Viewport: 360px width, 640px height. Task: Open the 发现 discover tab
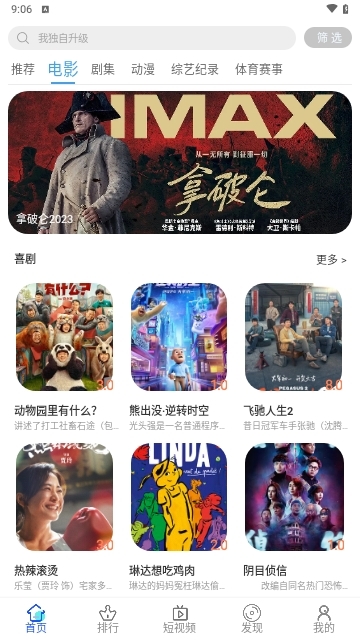pyautogui.click(x=251, y=619)
